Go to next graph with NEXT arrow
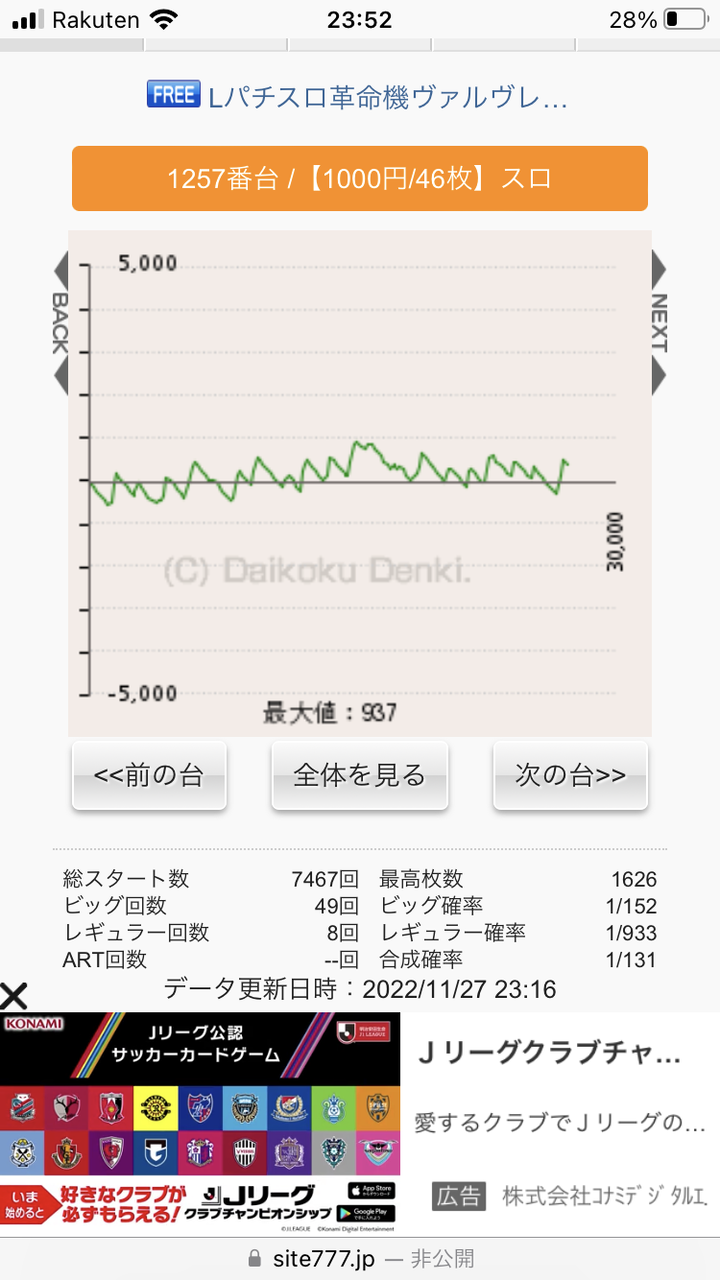Image resolution: width=720 pixels, height=1280 pixels. point(659,323)
